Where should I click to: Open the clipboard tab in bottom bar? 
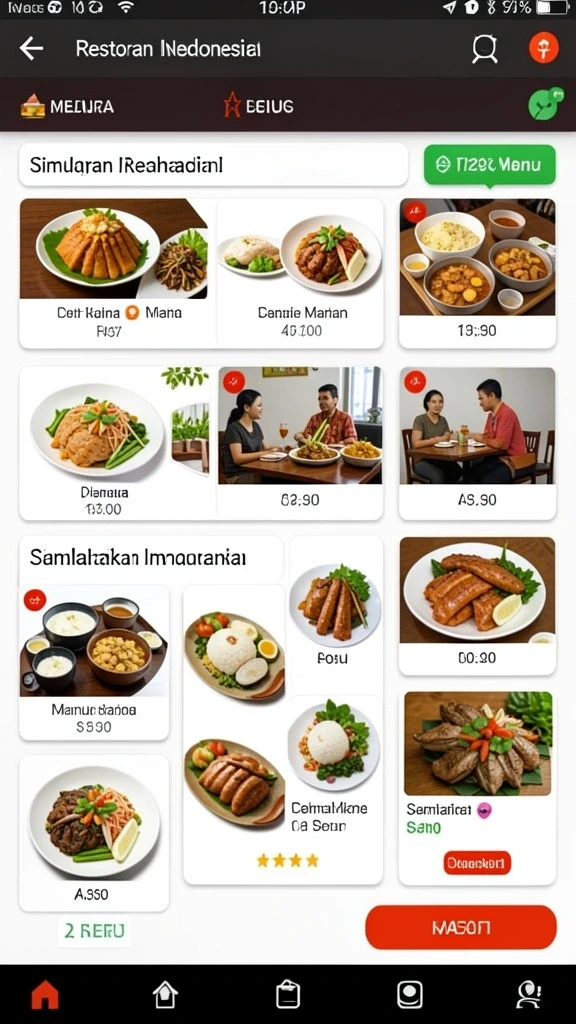click(288, 995)
